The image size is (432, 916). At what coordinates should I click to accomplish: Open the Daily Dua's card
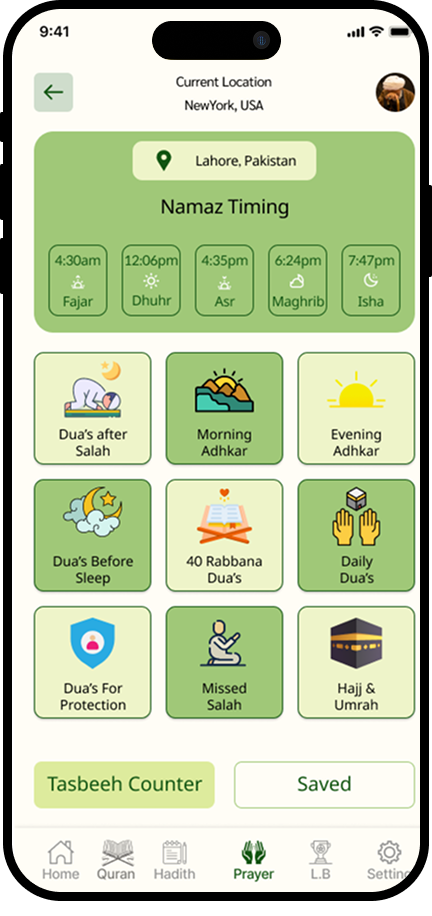pyautogui.click(x=356, y=536)
